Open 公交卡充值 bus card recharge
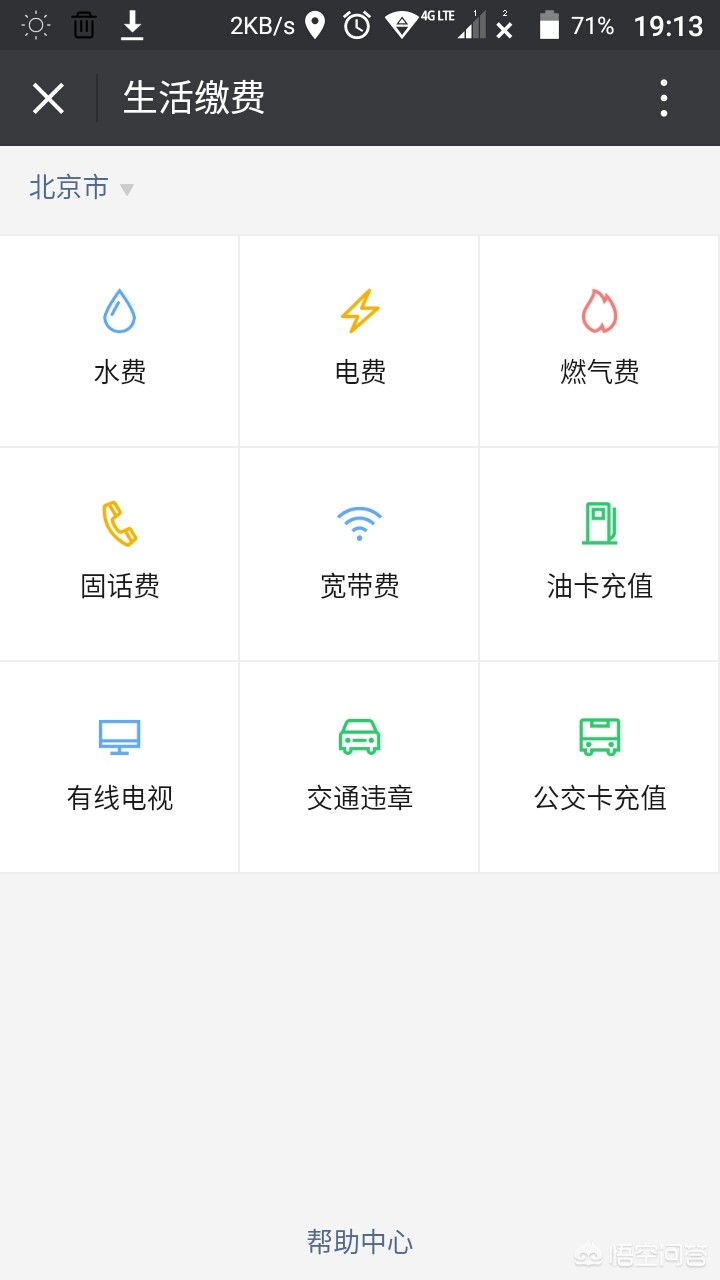The width and height of the screenshot is (720, 1280). pyautogui.click(x=600, y=767)
